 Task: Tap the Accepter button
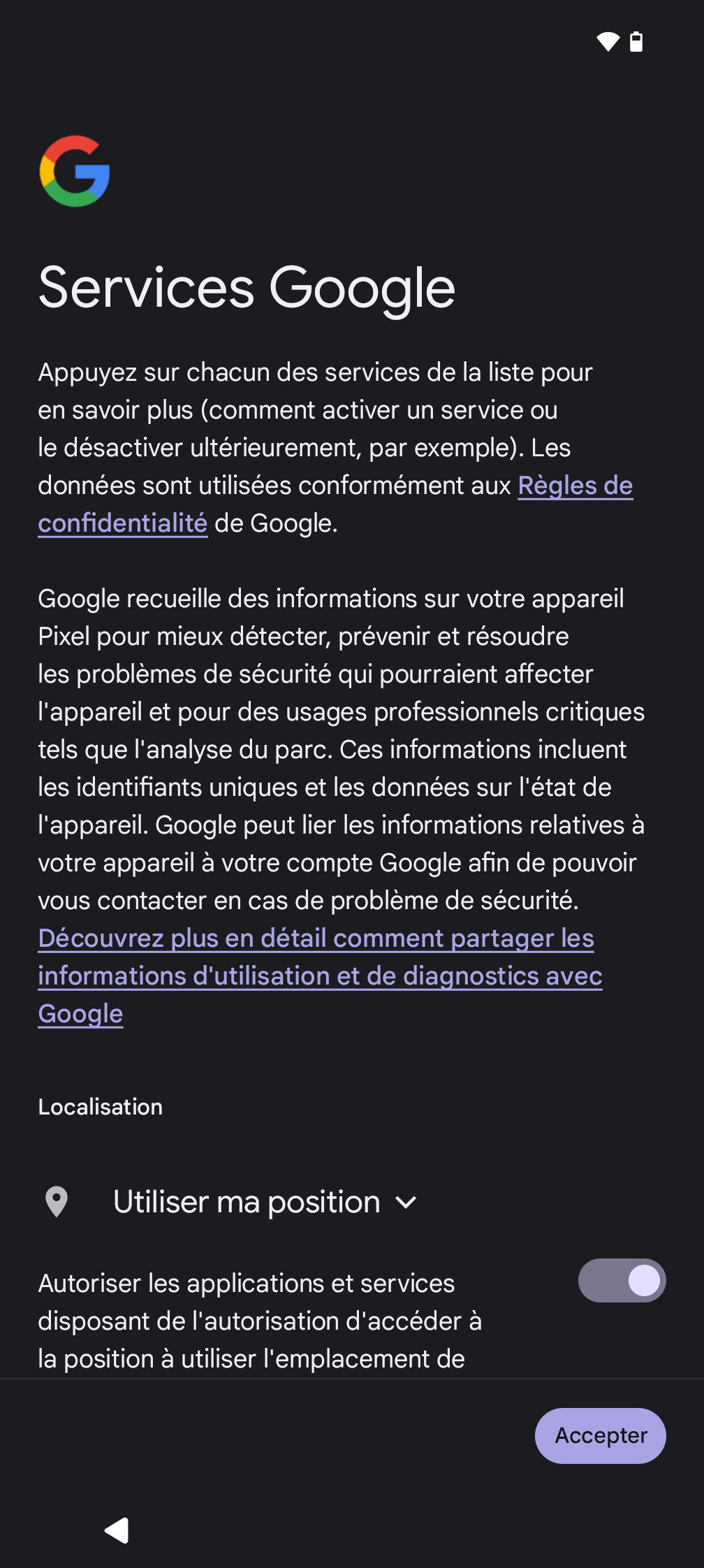click(x=600, y=1435)
